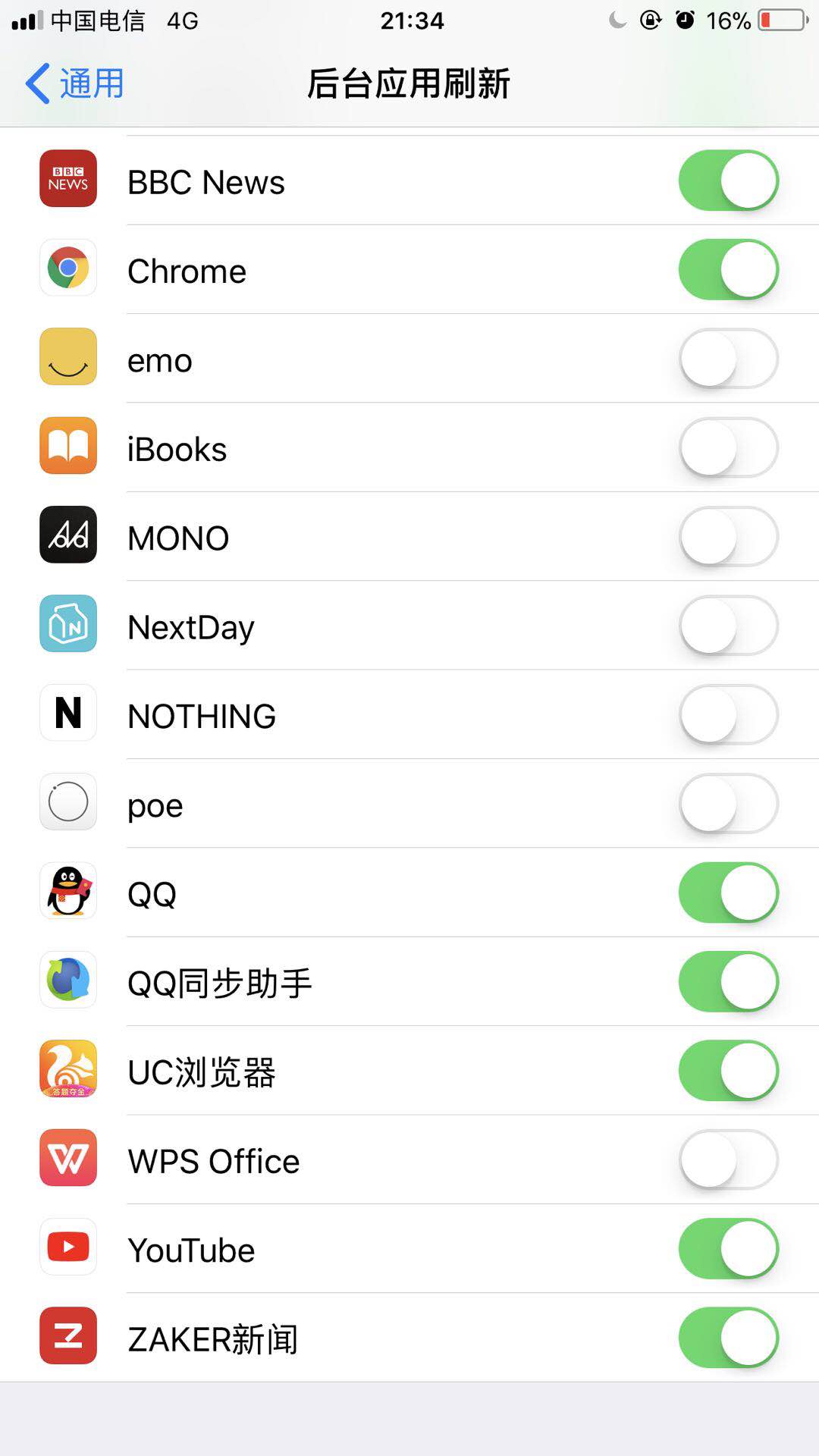This screenshot has width=819, height=1456.
Task: Tap the NextDay app icon
Action: click(67, 624)
